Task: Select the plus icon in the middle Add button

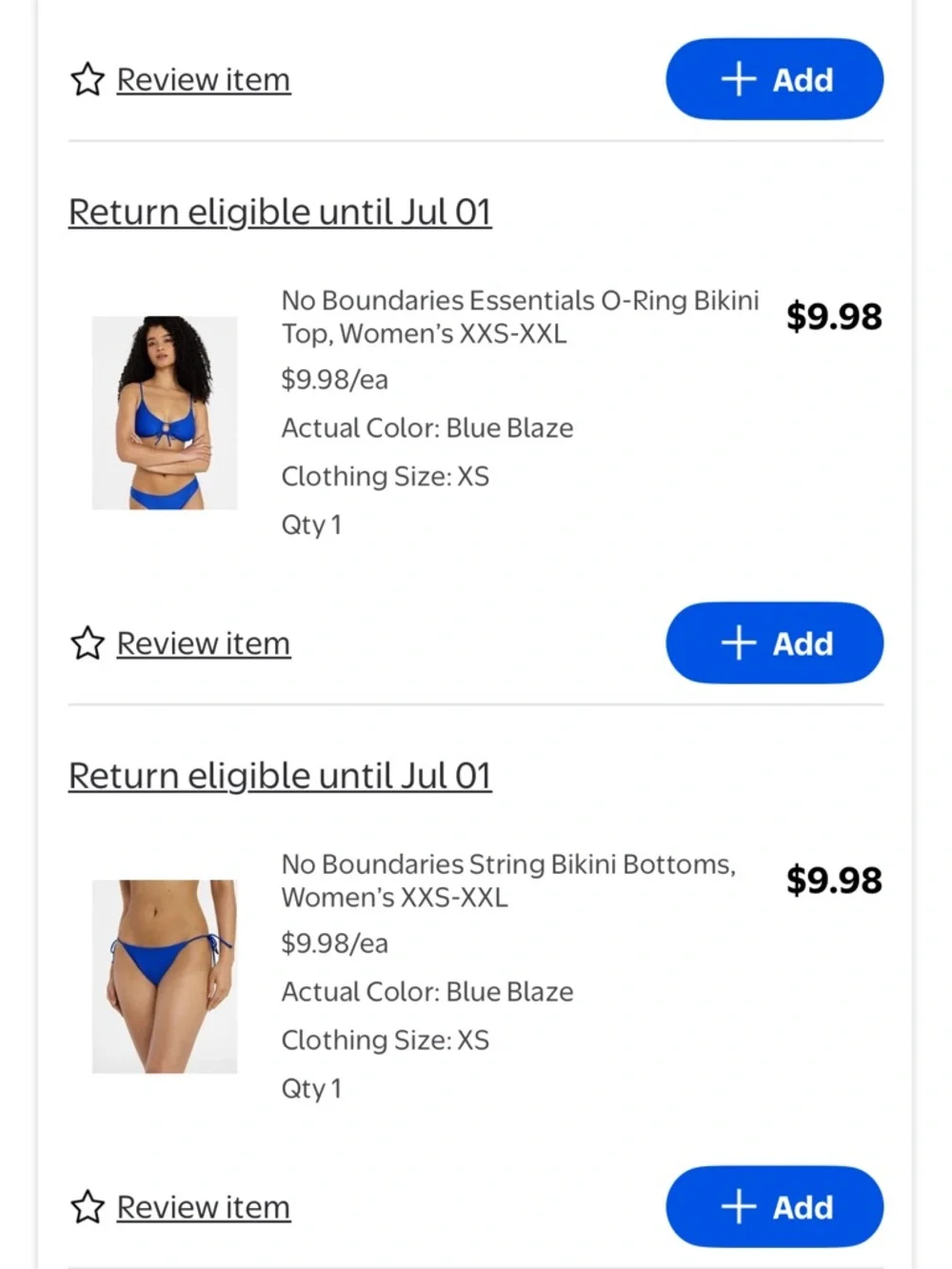Action: (738, 644)
